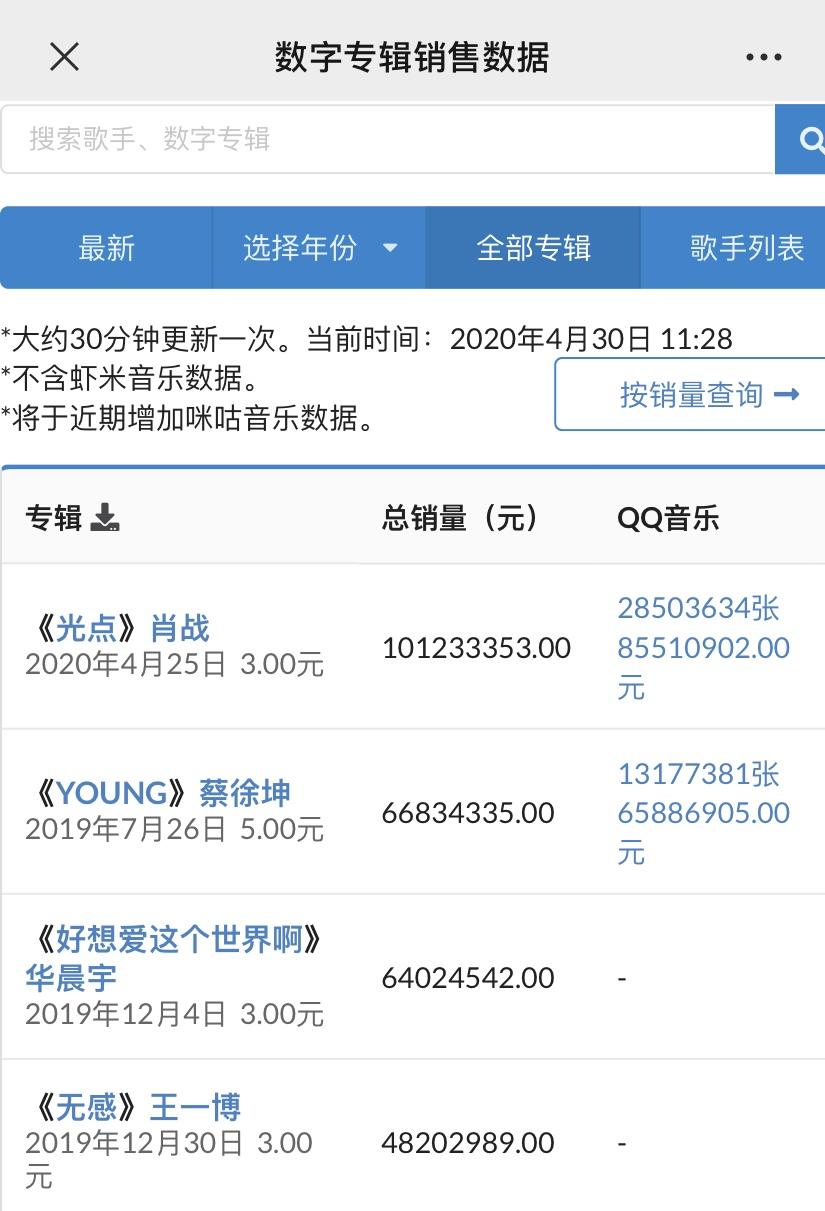The image size is (825, 1211).
Task: Click the 搜索歌手、数字专辑 input field
Action: pyautogui.click(x=390, y=138)
